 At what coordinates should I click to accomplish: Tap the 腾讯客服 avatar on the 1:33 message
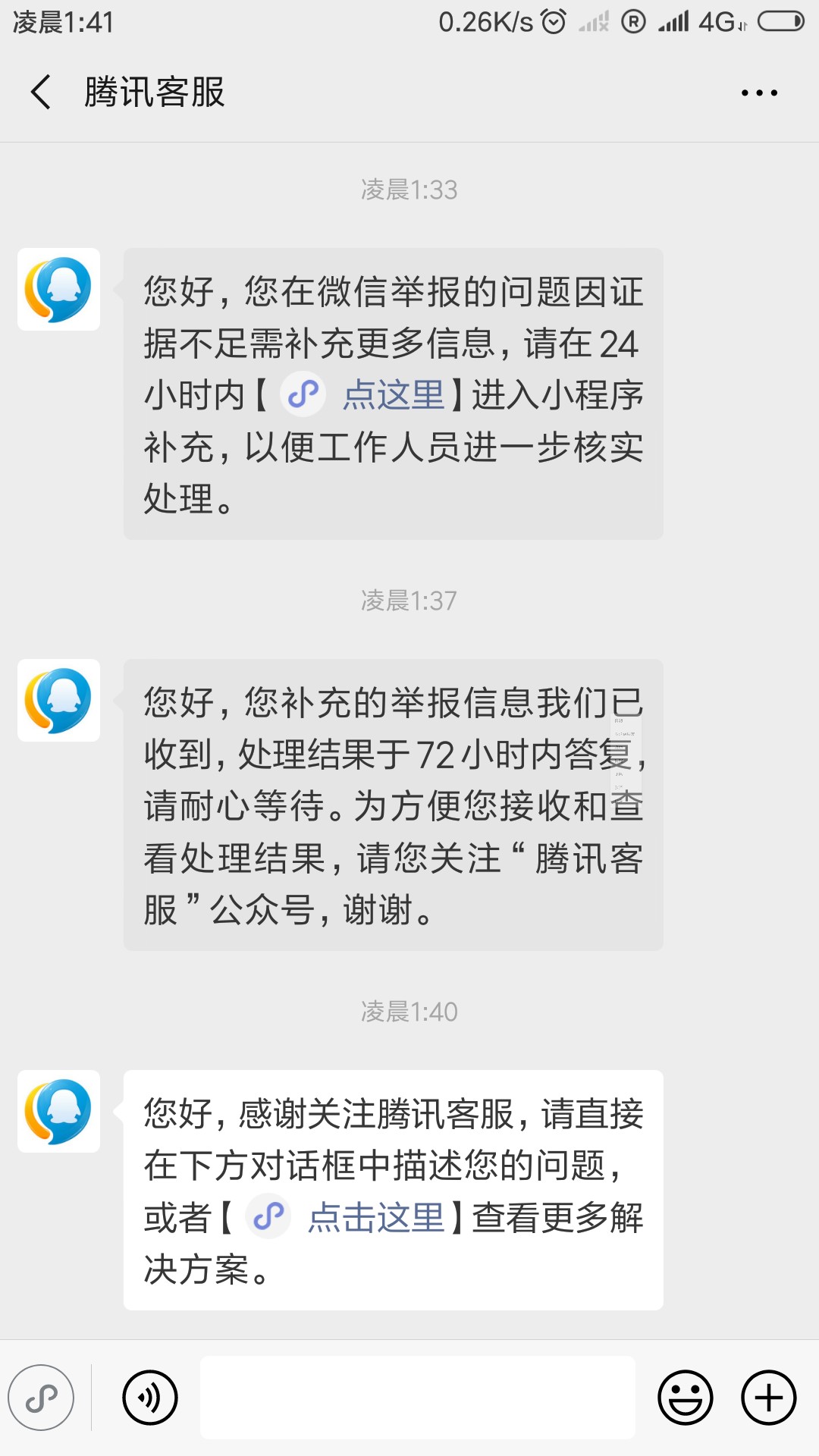pos(59,289)
